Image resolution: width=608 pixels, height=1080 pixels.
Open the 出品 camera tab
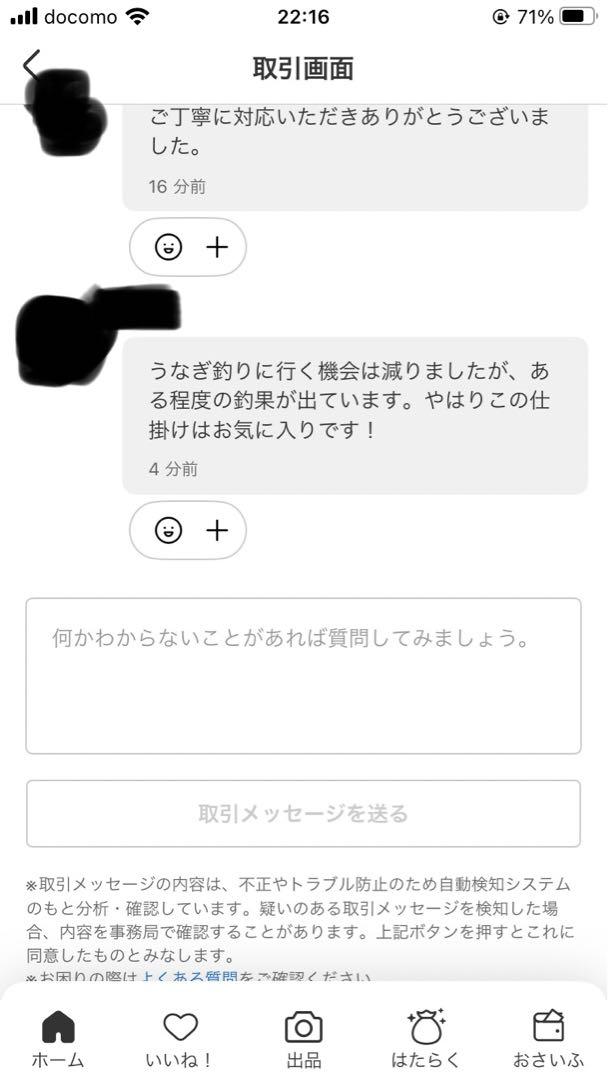(303, 1039)
